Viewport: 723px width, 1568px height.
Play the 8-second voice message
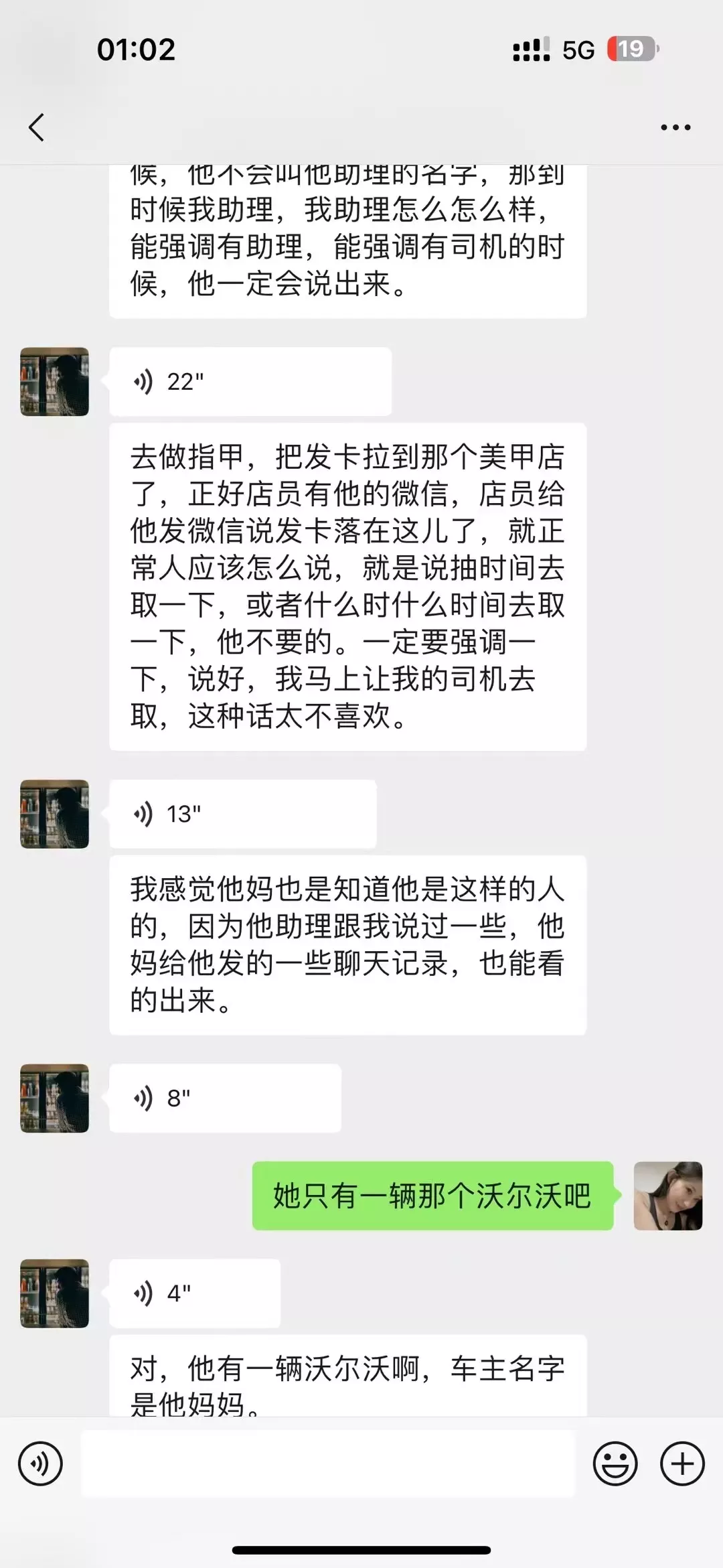[225, 1098]
